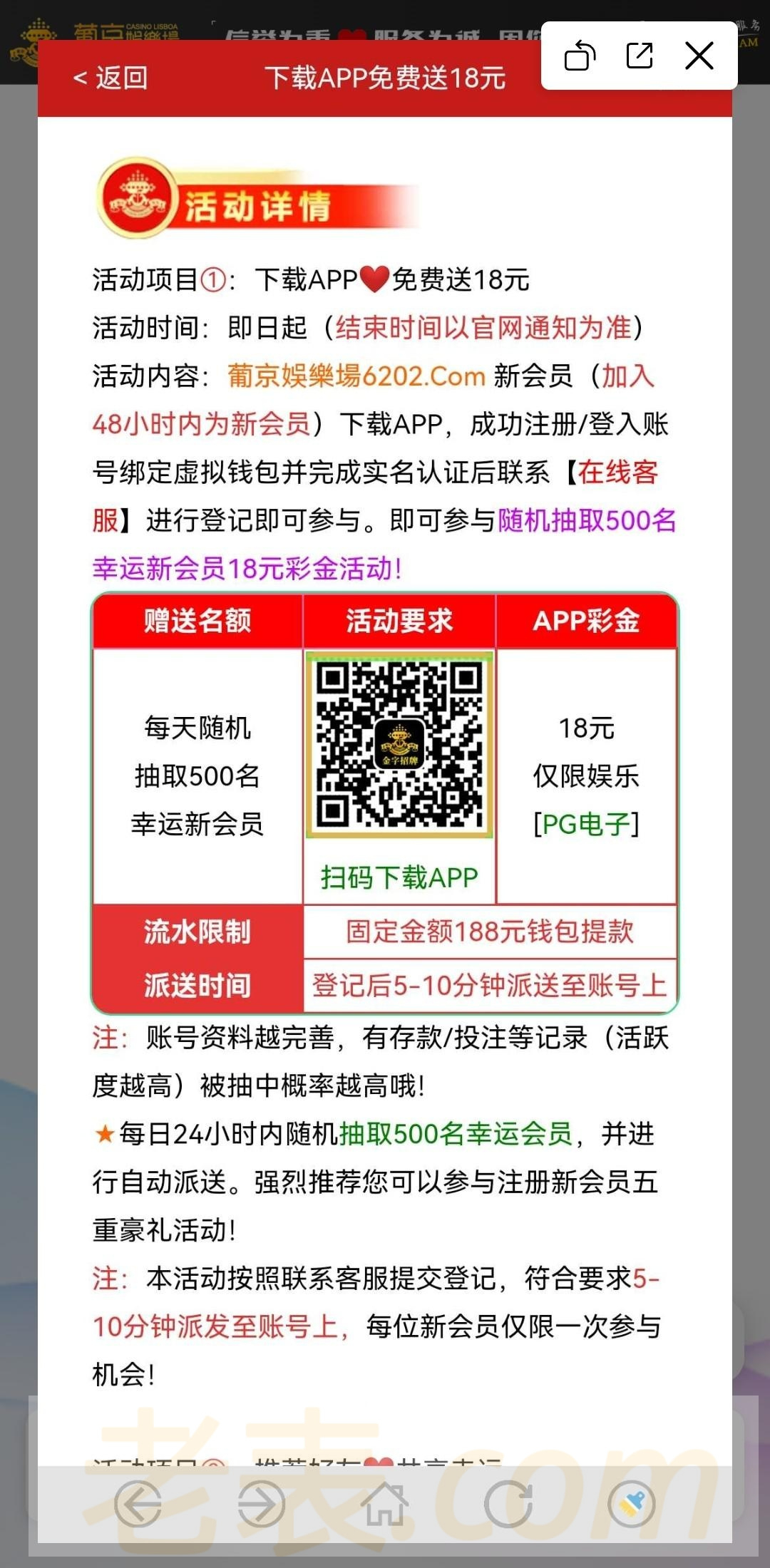Open the home page icon
The height and width of the screenshot is (1568, 770).
click(x=385, y=1505)
